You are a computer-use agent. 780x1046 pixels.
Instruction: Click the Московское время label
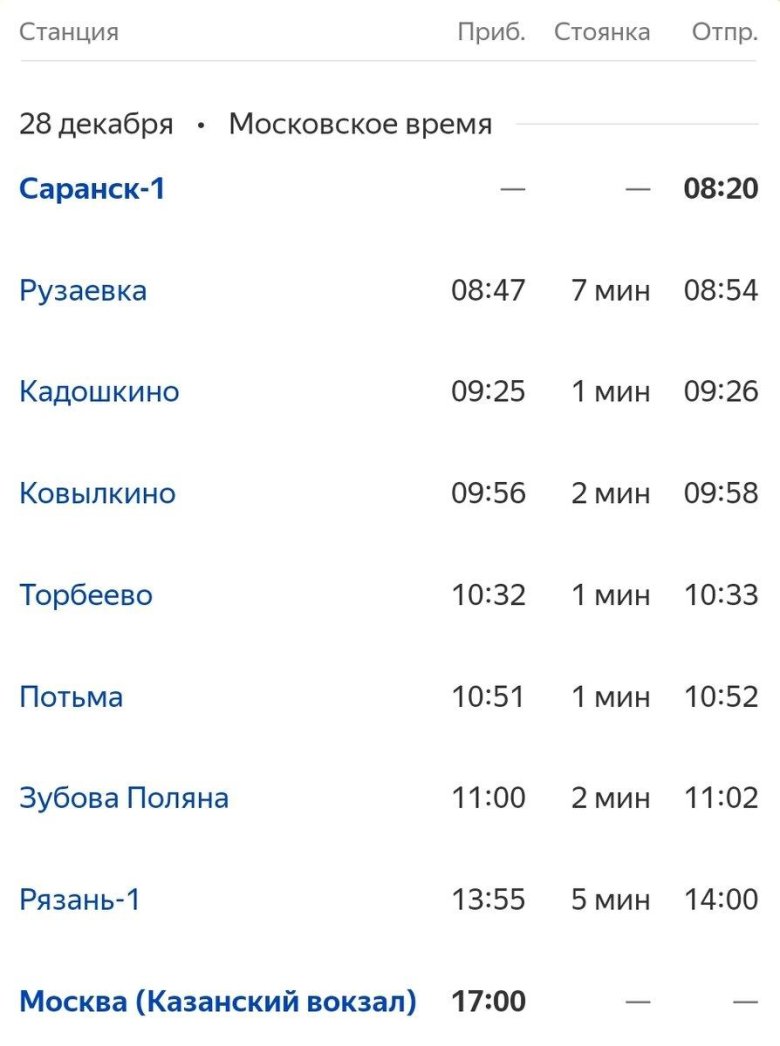(x=361, y=123)
